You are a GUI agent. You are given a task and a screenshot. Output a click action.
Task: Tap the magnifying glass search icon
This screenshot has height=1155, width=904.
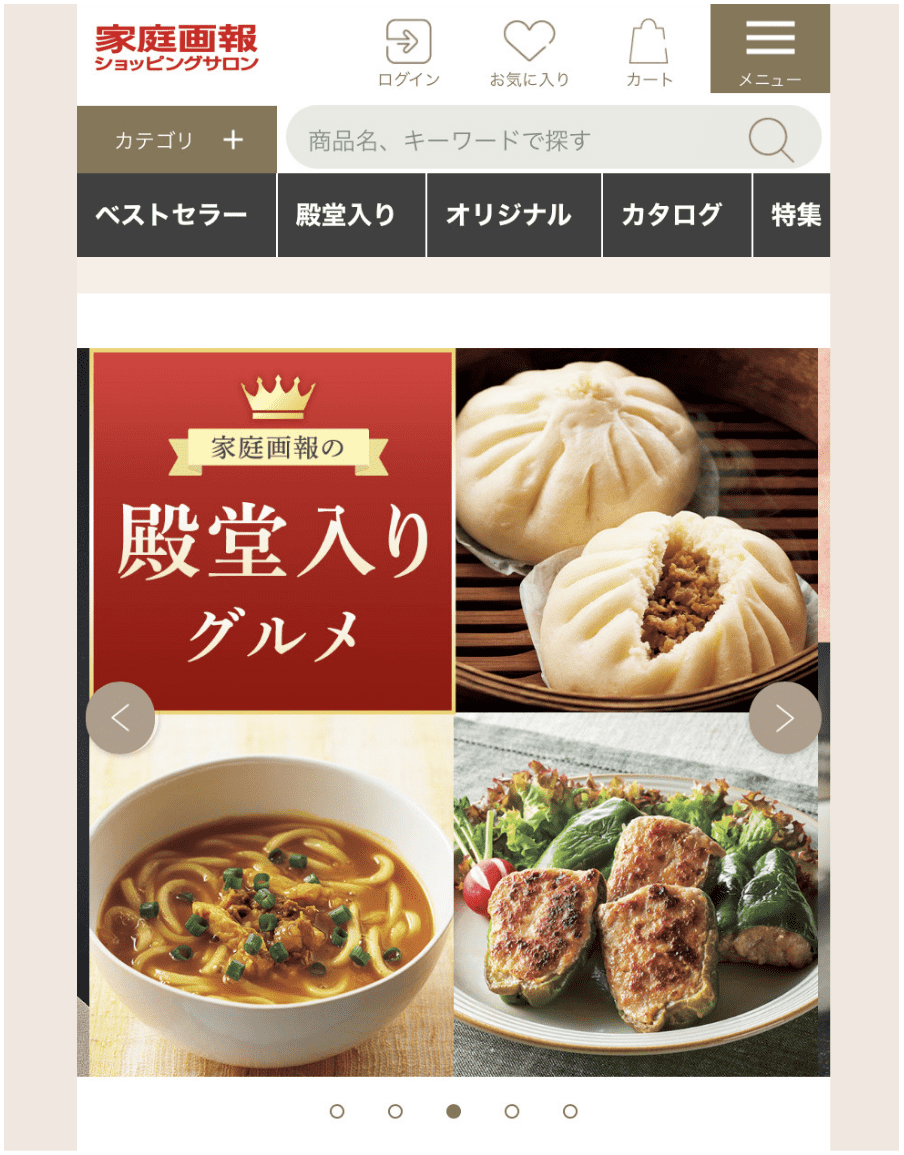771,140
